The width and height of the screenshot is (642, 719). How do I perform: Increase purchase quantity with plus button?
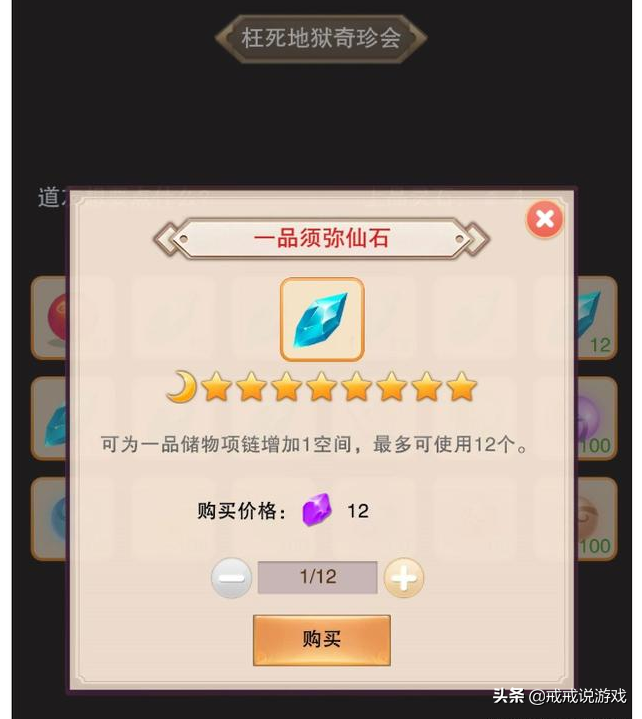(404, 578)
